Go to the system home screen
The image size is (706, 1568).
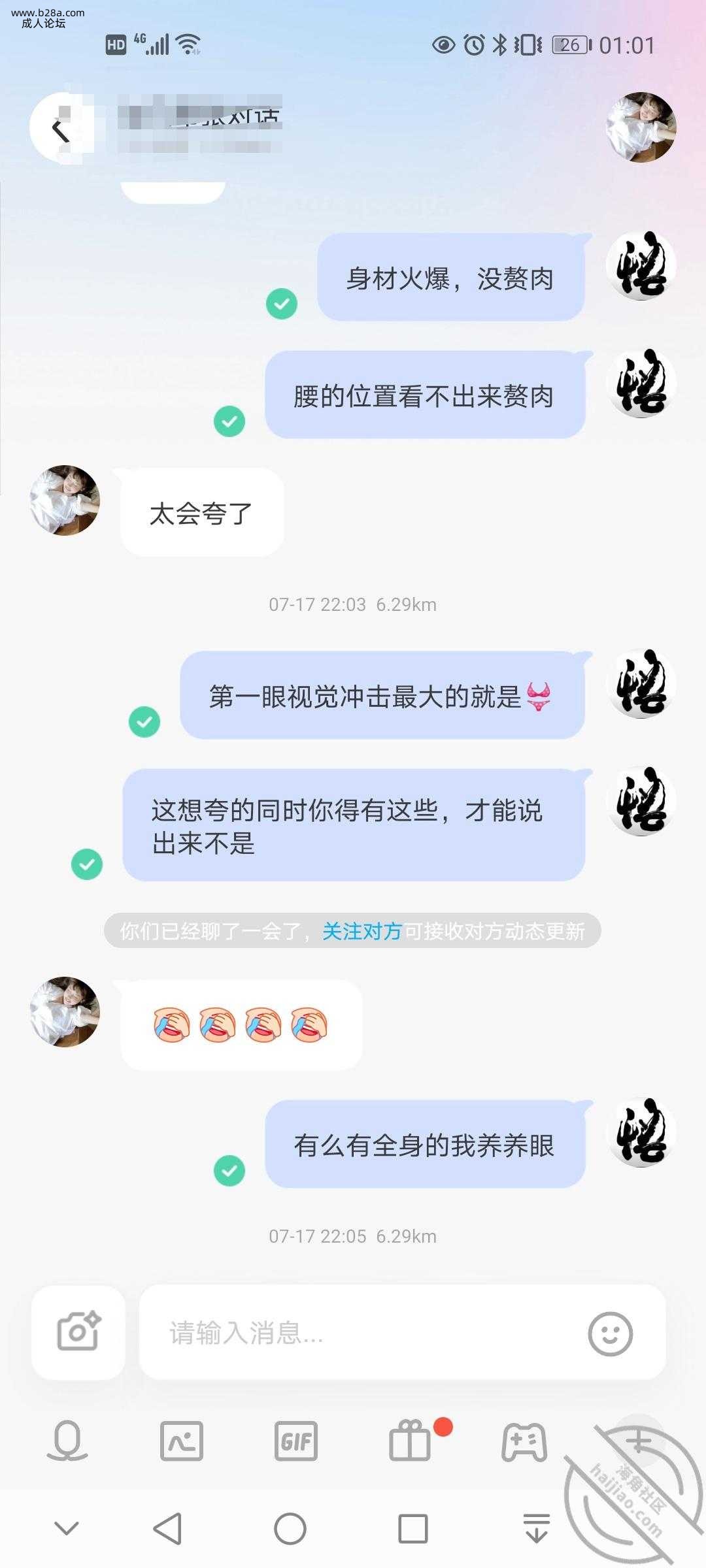[x=290, y=1529]
